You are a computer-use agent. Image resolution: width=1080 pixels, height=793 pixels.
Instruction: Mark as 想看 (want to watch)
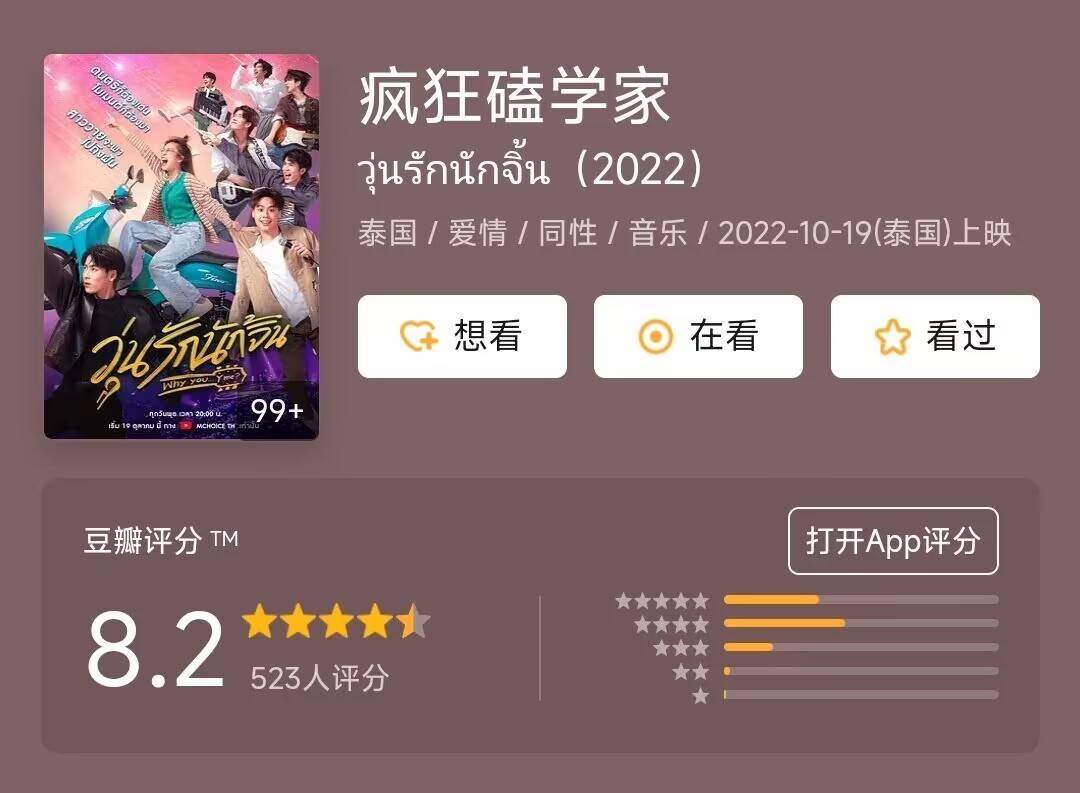click(x=462, y=336)
